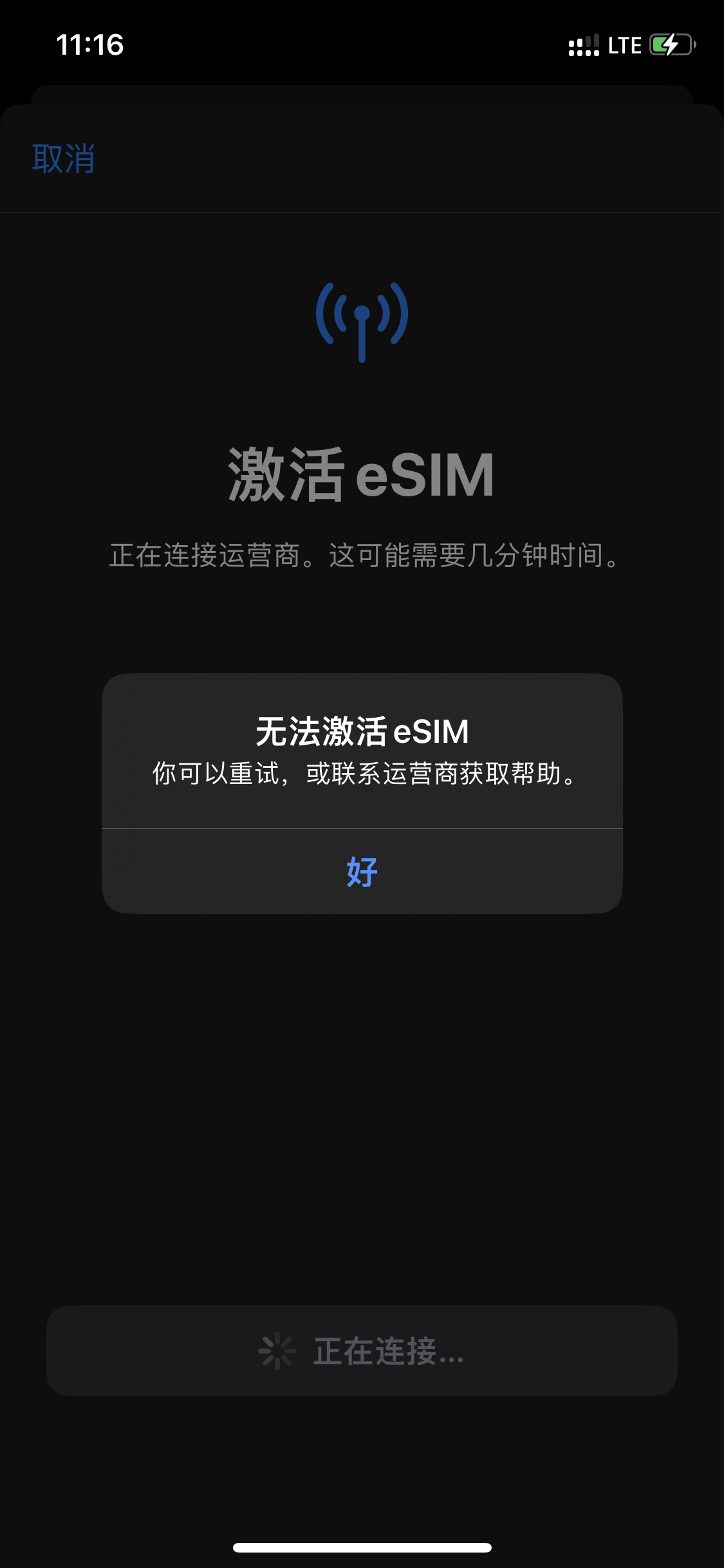724x1568 pixels.
Task: Tap the charging battery icon in status bar
Action: click(669, 45)
